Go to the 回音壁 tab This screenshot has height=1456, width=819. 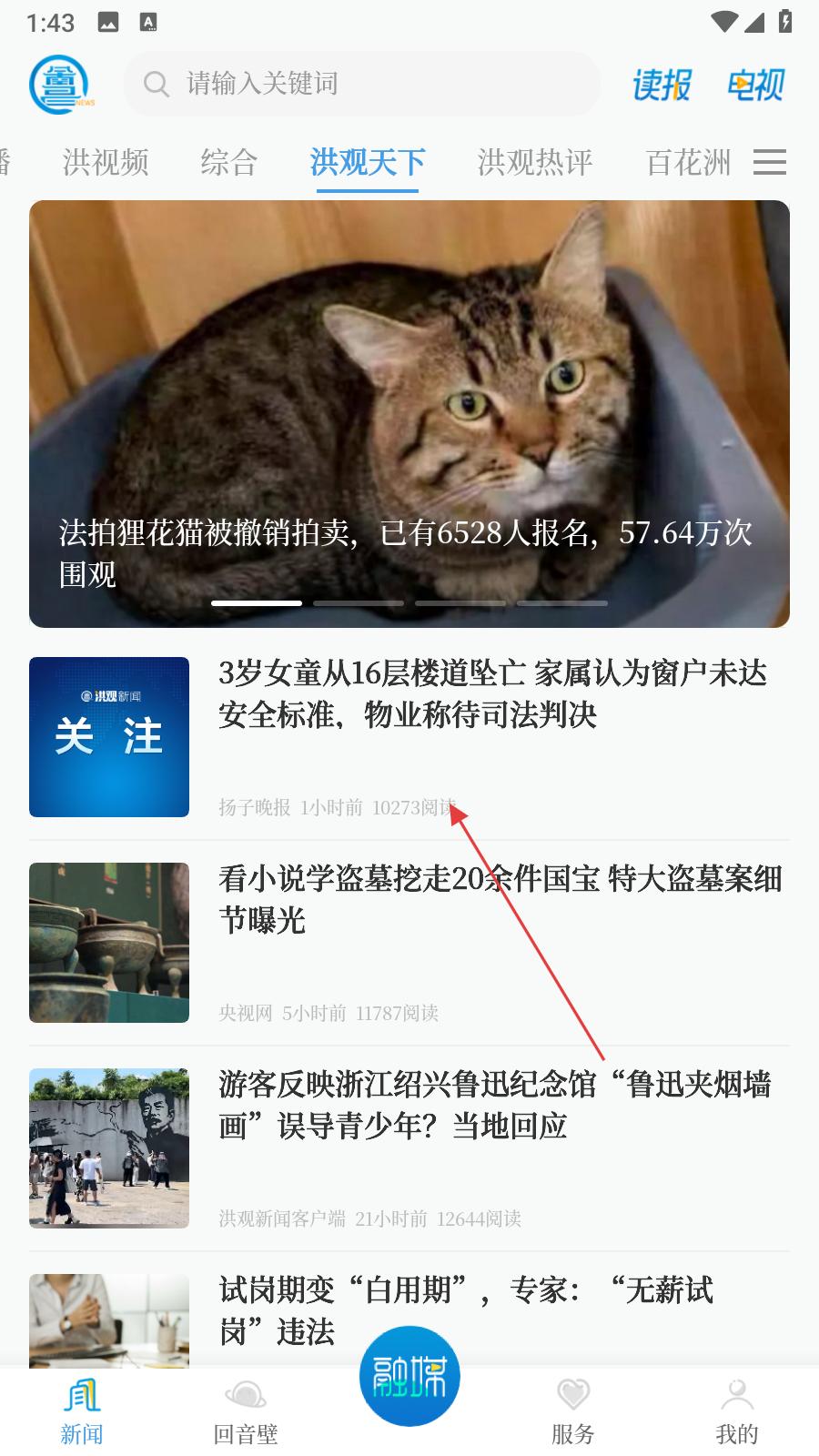(x=246, y=1410)
